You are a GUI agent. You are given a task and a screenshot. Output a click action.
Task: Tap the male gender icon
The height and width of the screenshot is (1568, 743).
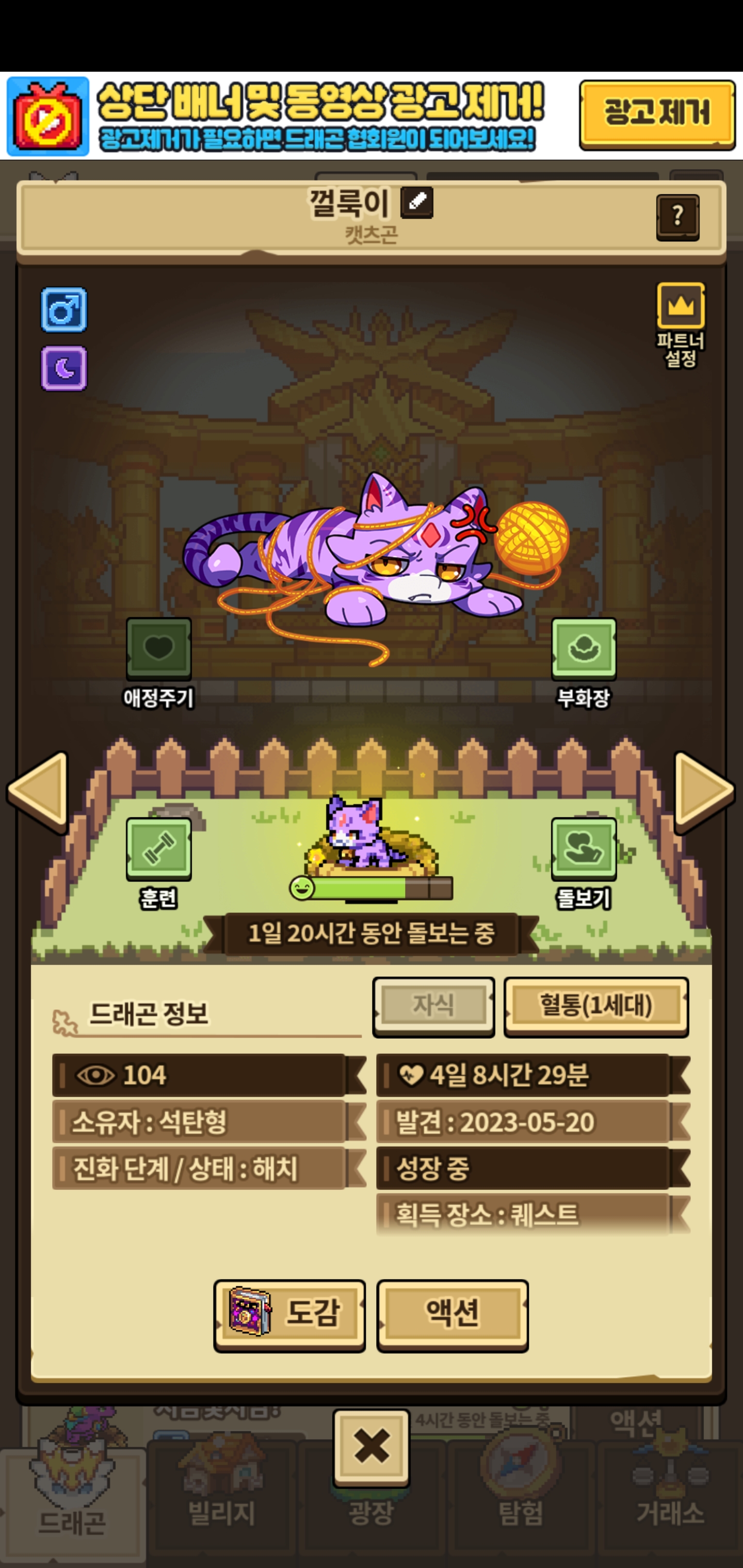(64, 310)
